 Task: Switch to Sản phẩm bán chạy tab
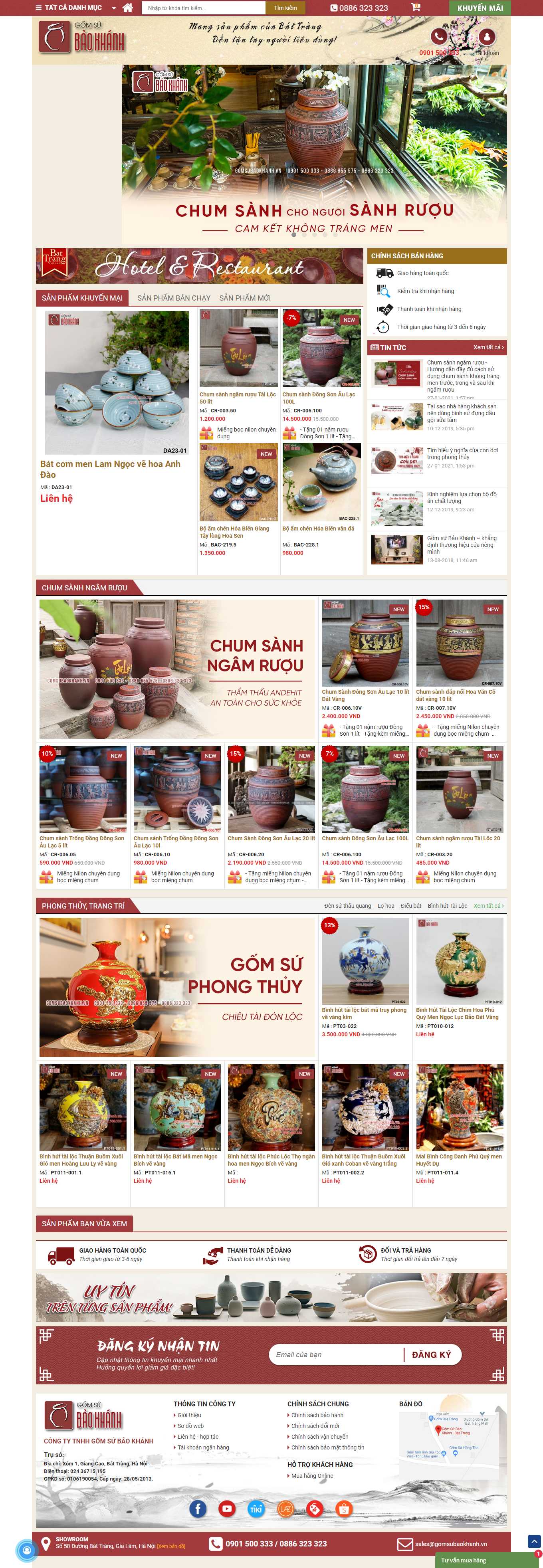174,298
